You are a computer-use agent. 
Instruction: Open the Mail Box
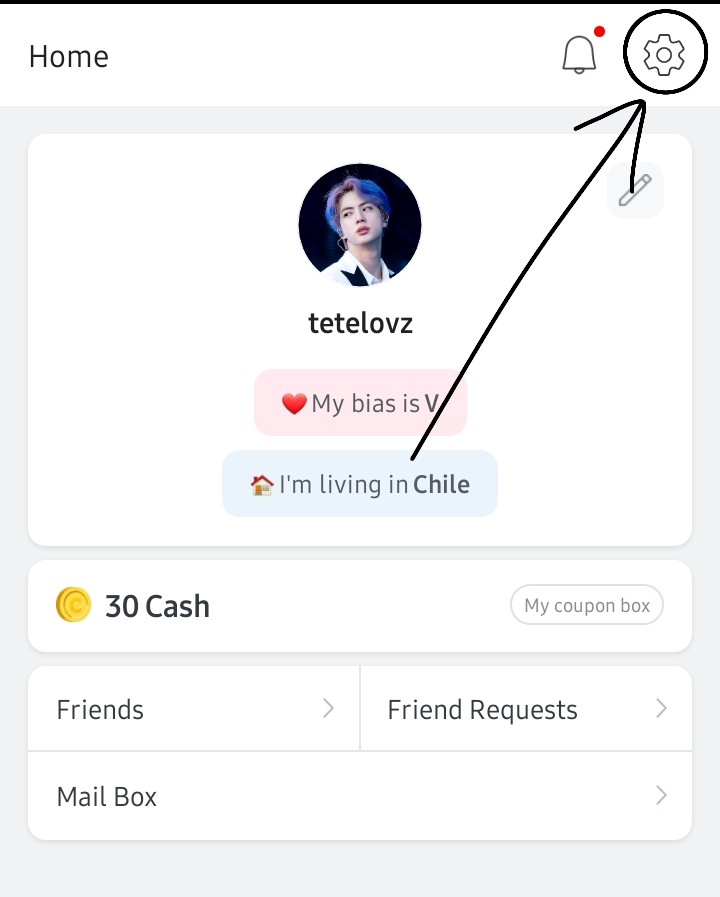click(360, 796)
